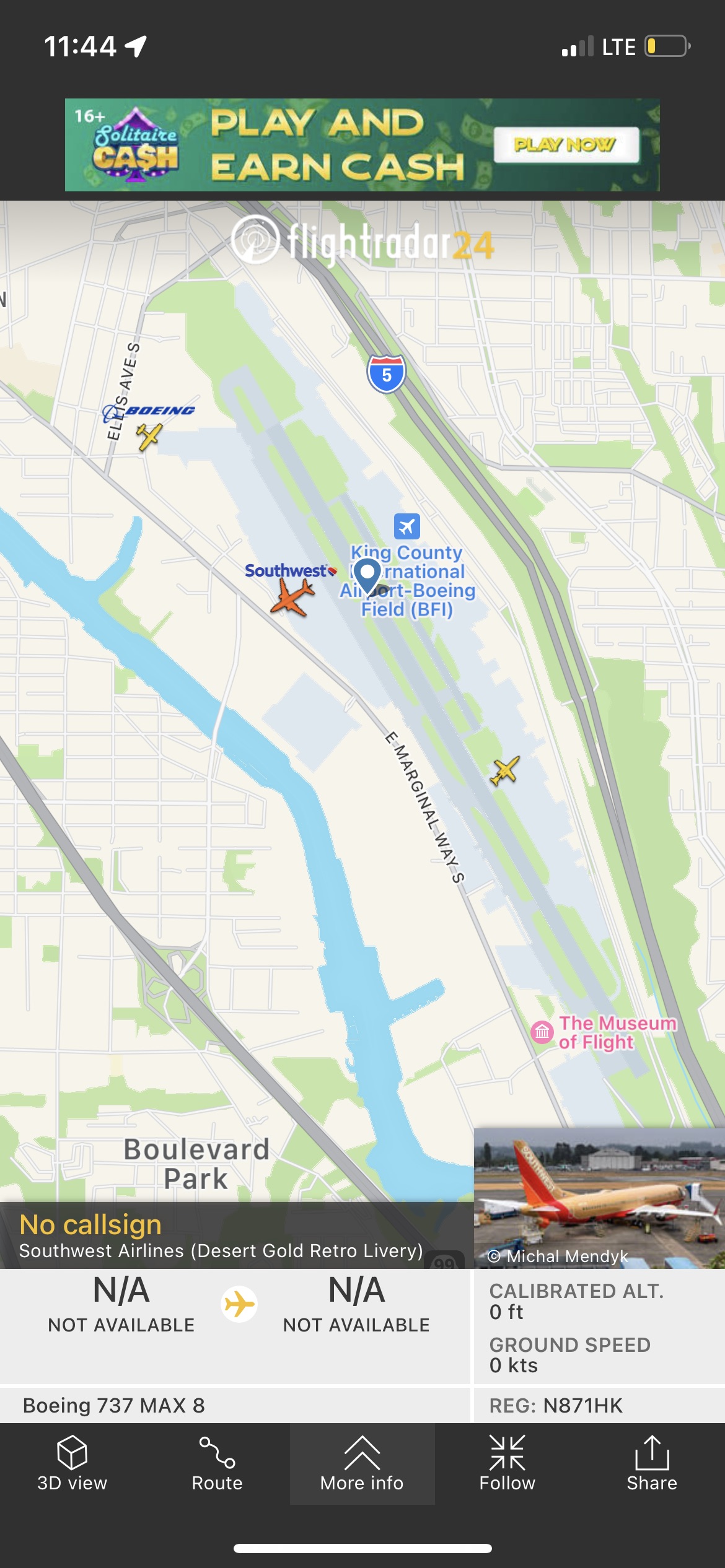Select the yellow plane on the runway
The width and height of the screenshot is (725, 1568).
click(505, 771)
